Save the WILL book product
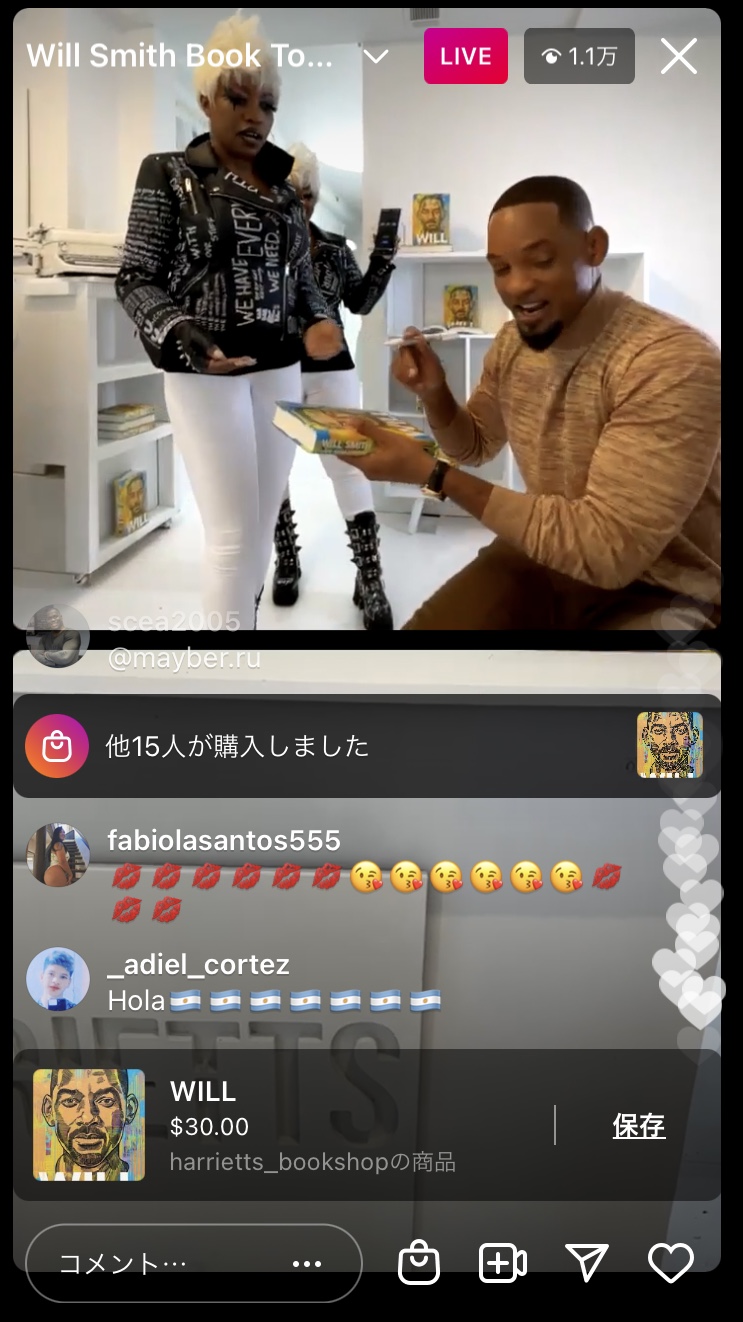This screenshot has height=1322, width=743. point(638,1126)
